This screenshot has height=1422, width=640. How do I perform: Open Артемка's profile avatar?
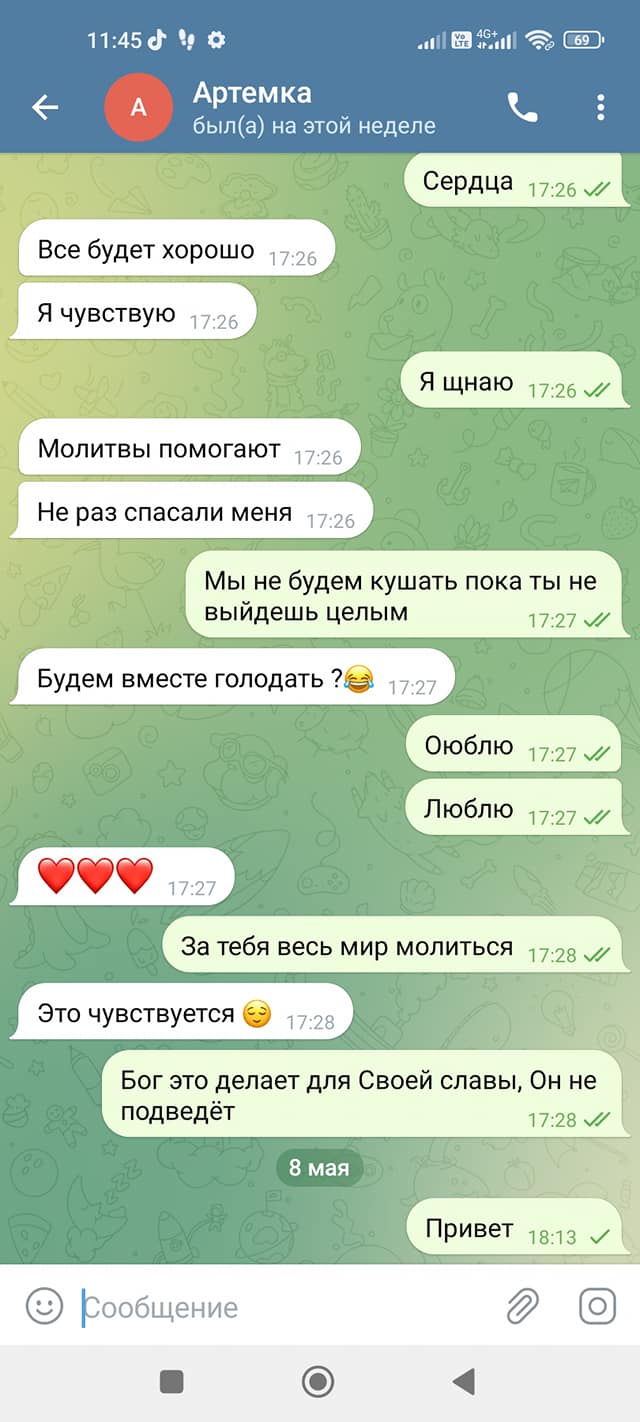pyautogui.click(x=138, y=108)
